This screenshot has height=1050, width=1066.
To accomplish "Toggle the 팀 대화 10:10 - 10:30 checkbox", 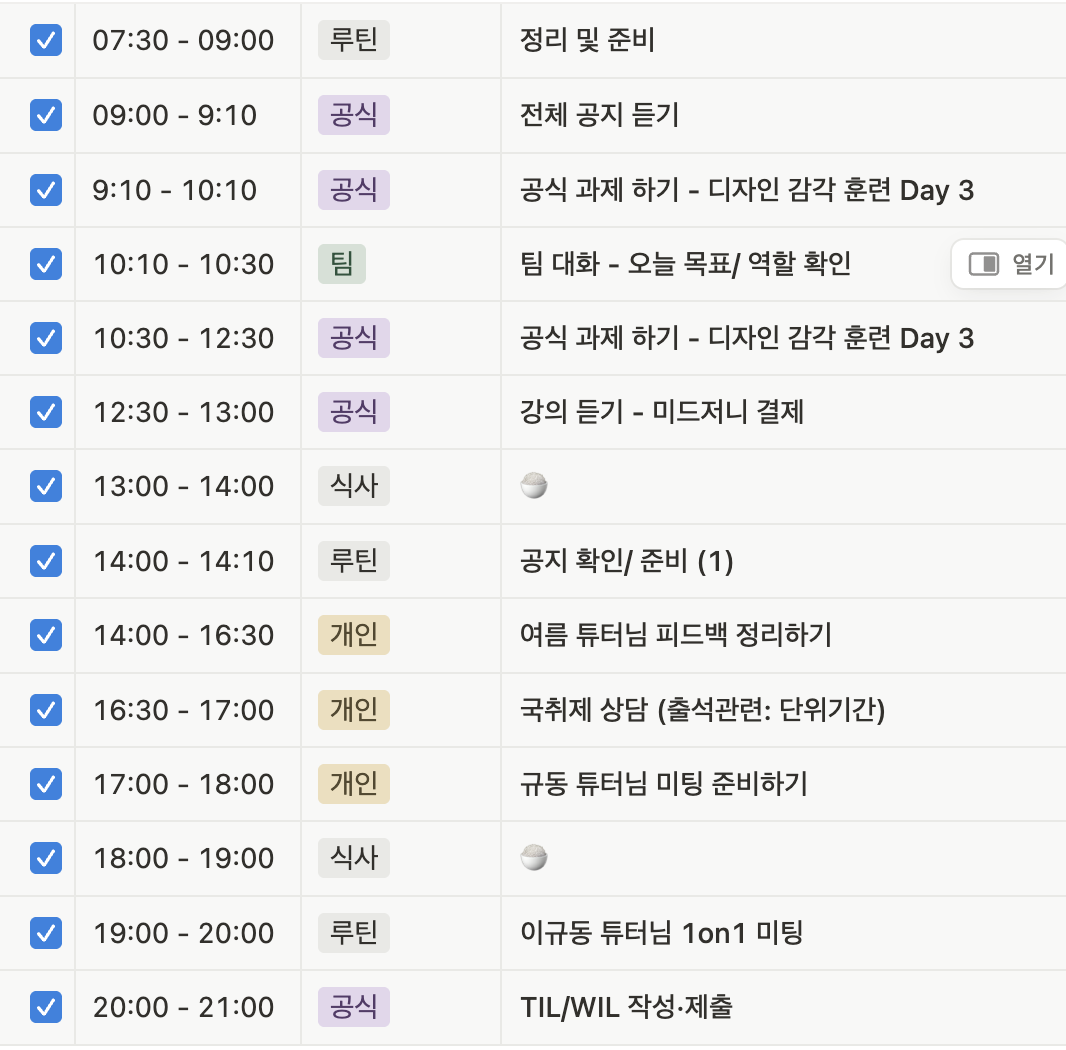I will 46,264.
